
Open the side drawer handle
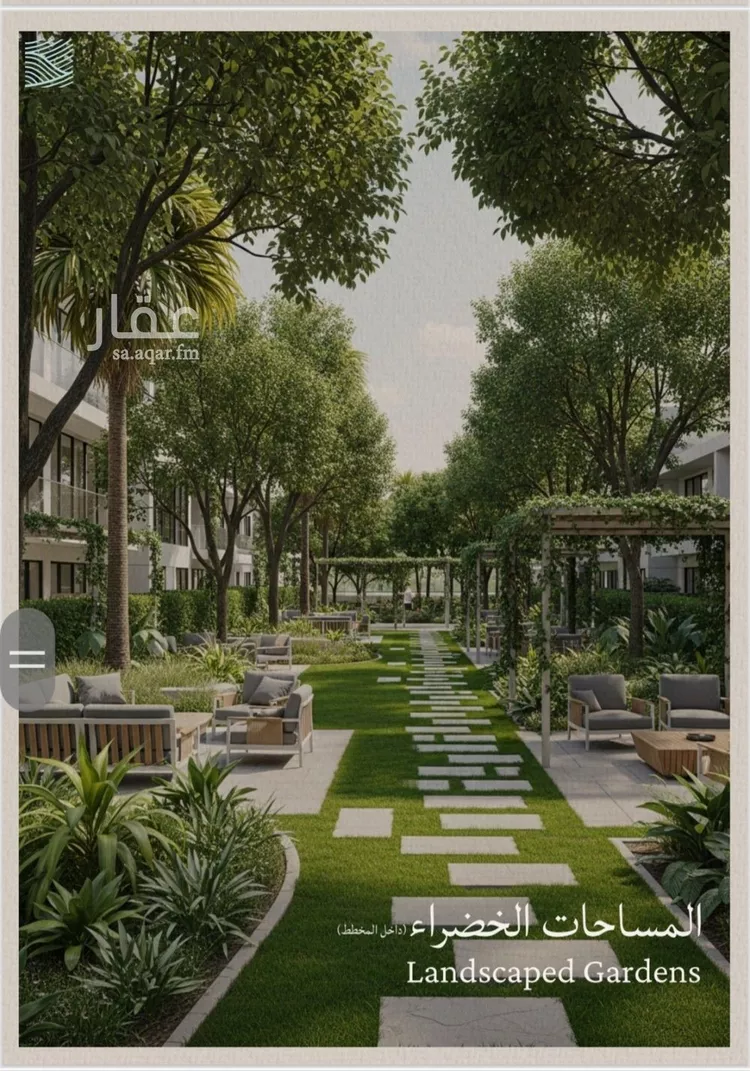tap(27, 659)
